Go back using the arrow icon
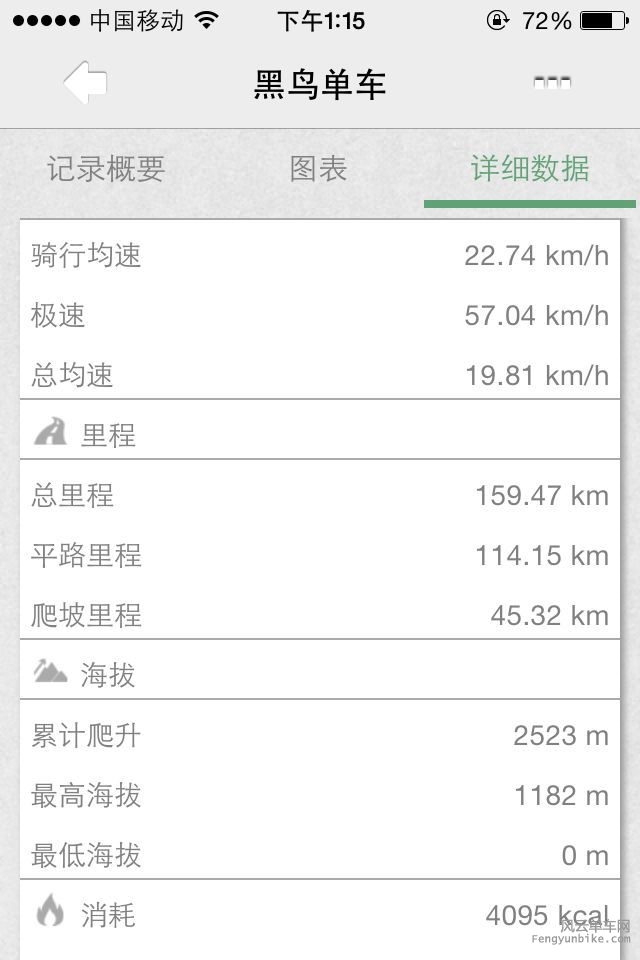Screen dimensions: 640x960 coord(86,83)
